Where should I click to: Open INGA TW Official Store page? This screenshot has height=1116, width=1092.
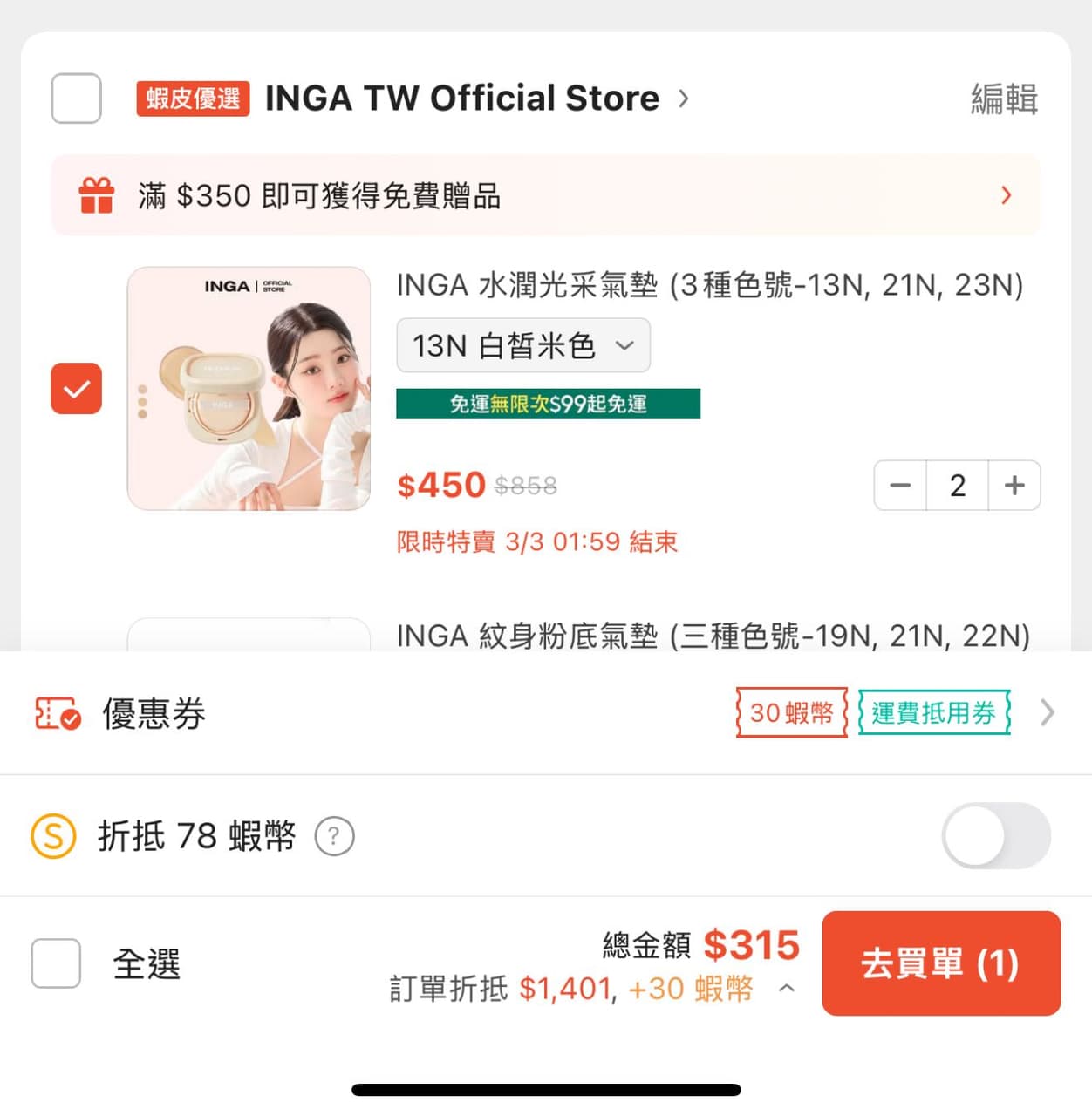(x=462, y=98)
